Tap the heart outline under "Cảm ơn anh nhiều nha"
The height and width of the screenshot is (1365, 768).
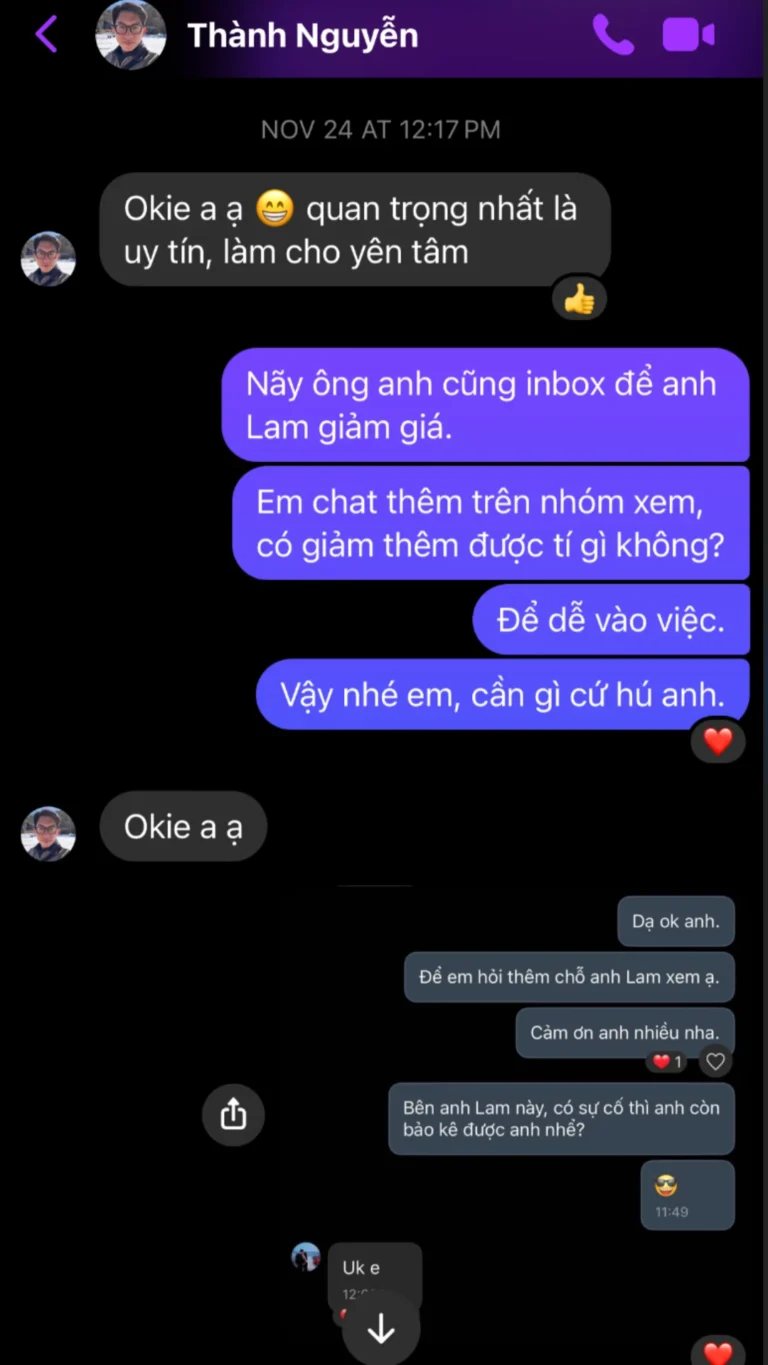click(715, 1061)
